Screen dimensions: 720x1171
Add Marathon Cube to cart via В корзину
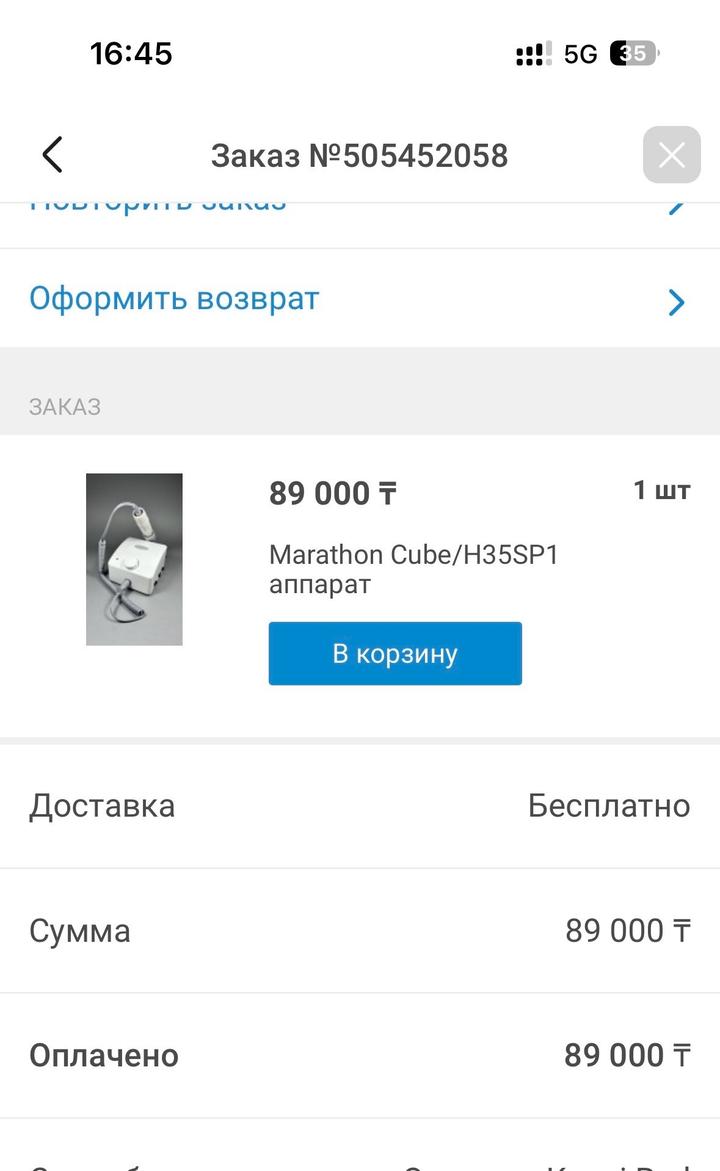pos(395,654)
